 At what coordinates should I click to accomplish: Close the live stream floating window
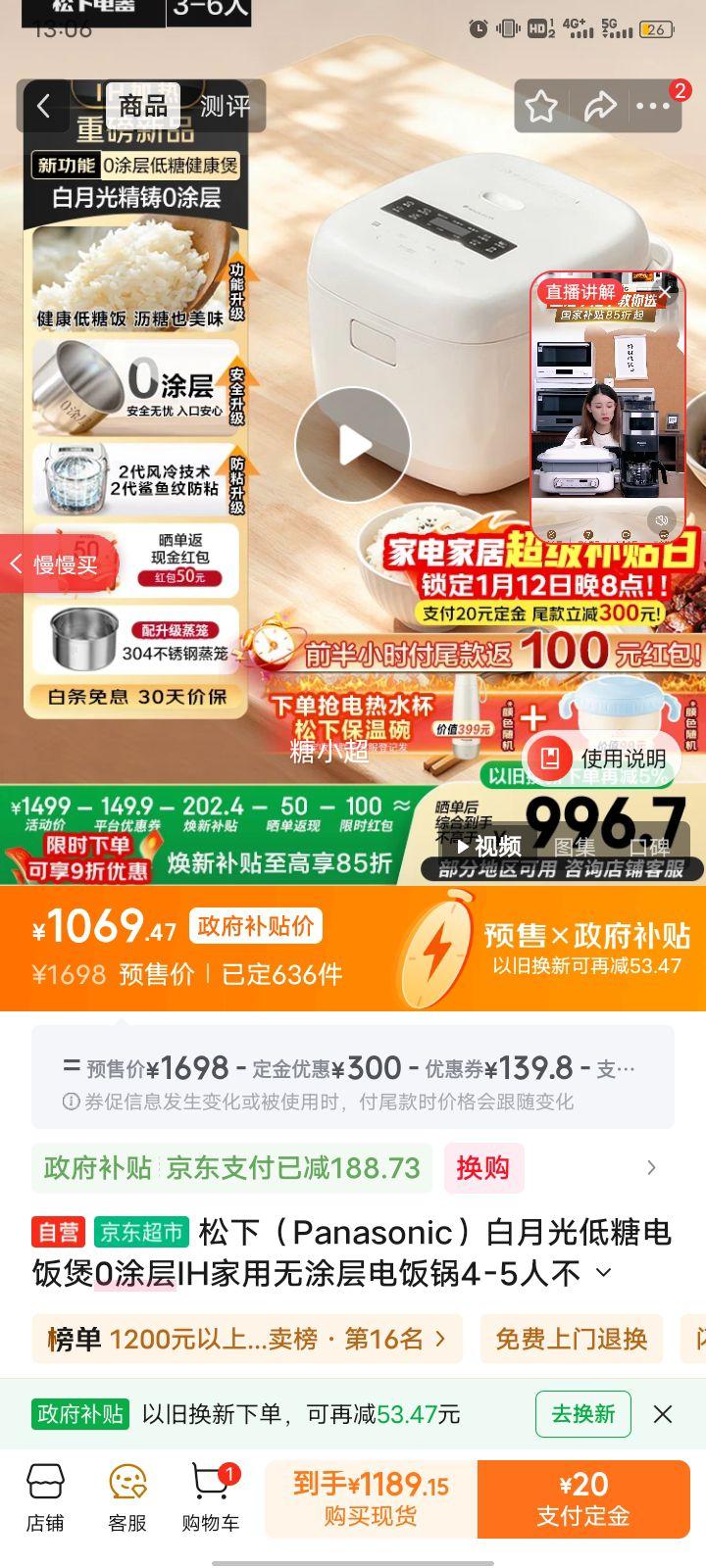(x=665, y=291)
